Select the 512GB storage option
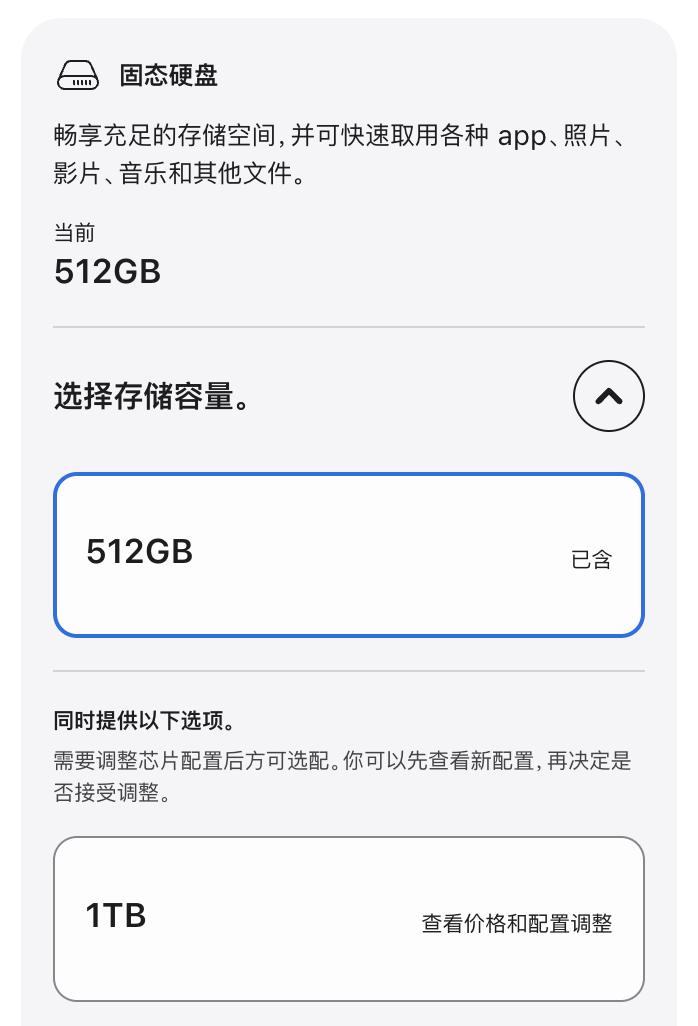 point(348,555)
